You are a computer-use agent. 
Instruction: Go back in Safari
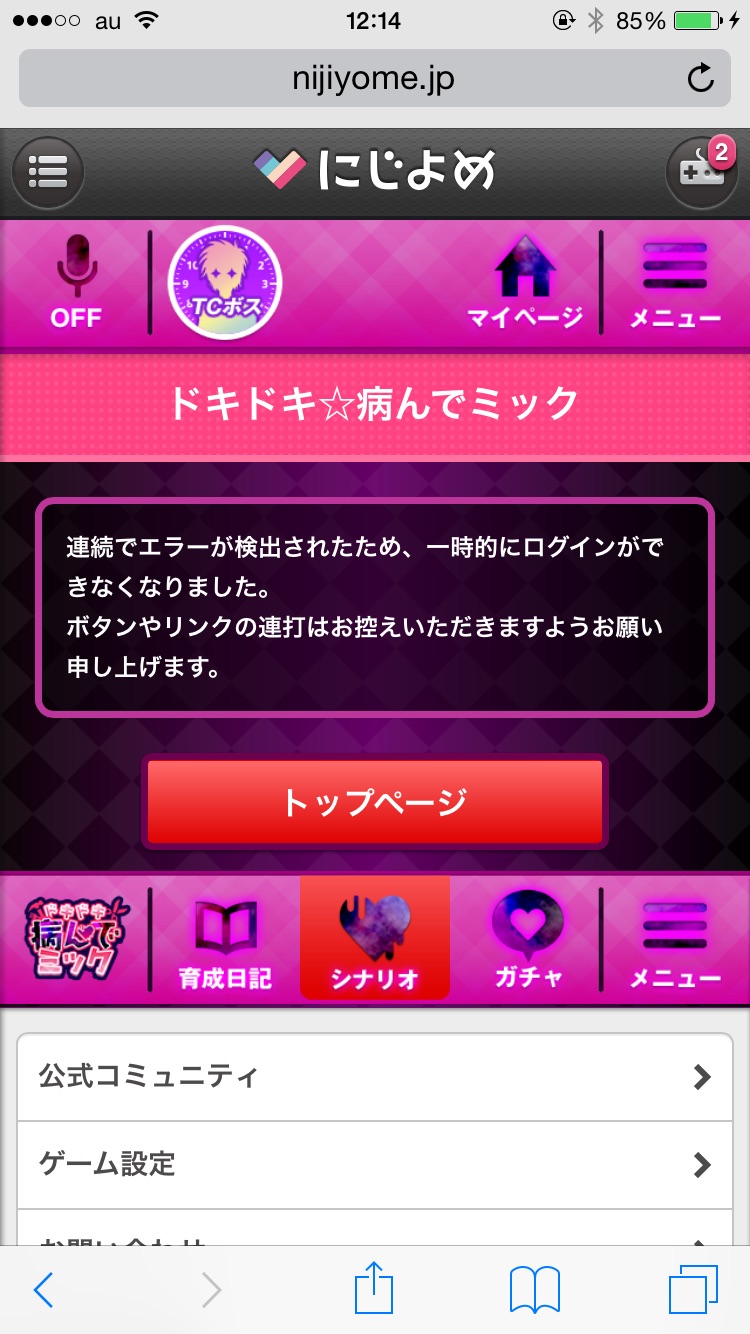[42, 1290]
